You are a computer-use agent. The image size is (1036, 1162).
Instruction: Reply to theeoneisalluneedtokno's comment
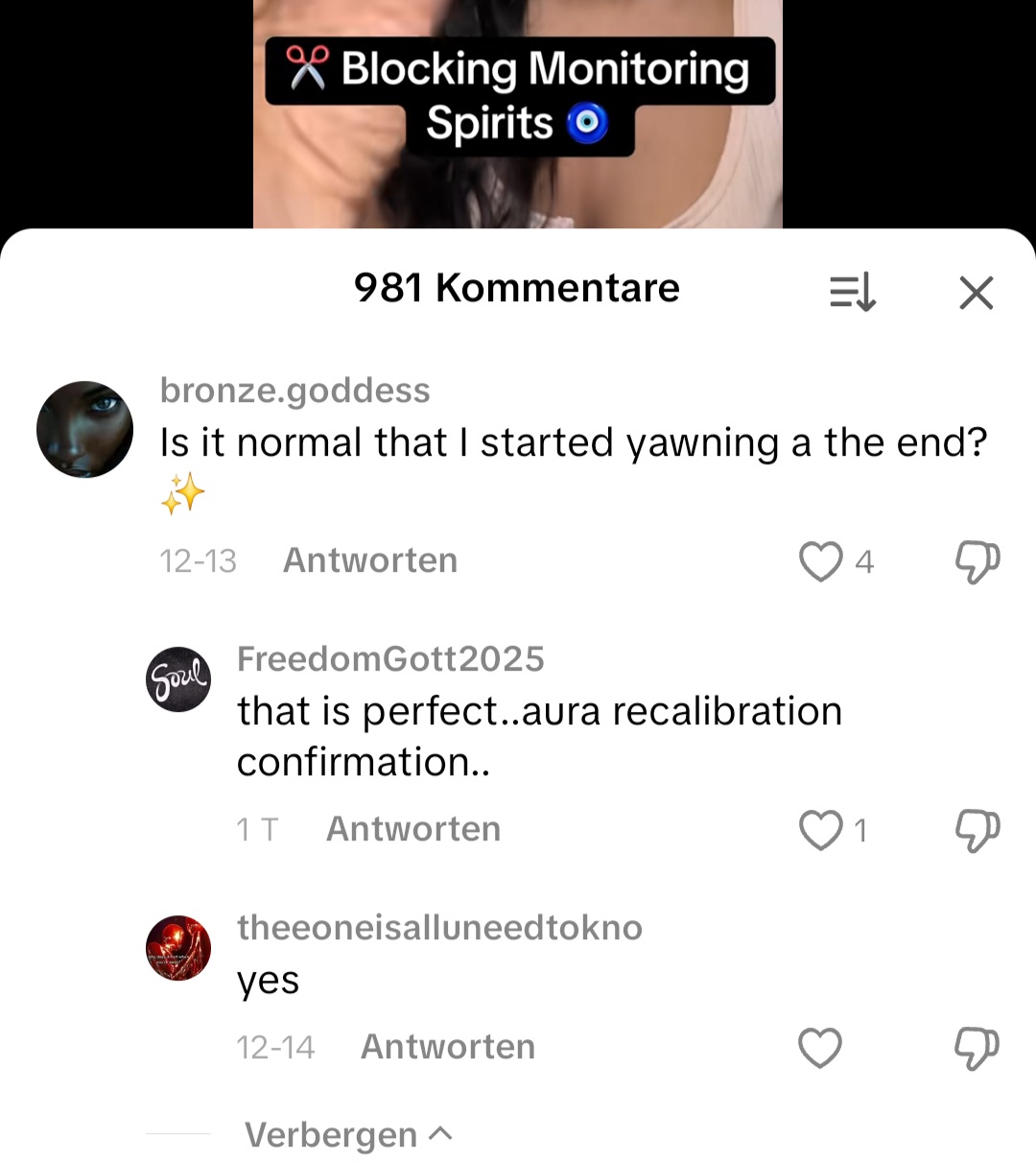click(448, 1047)
